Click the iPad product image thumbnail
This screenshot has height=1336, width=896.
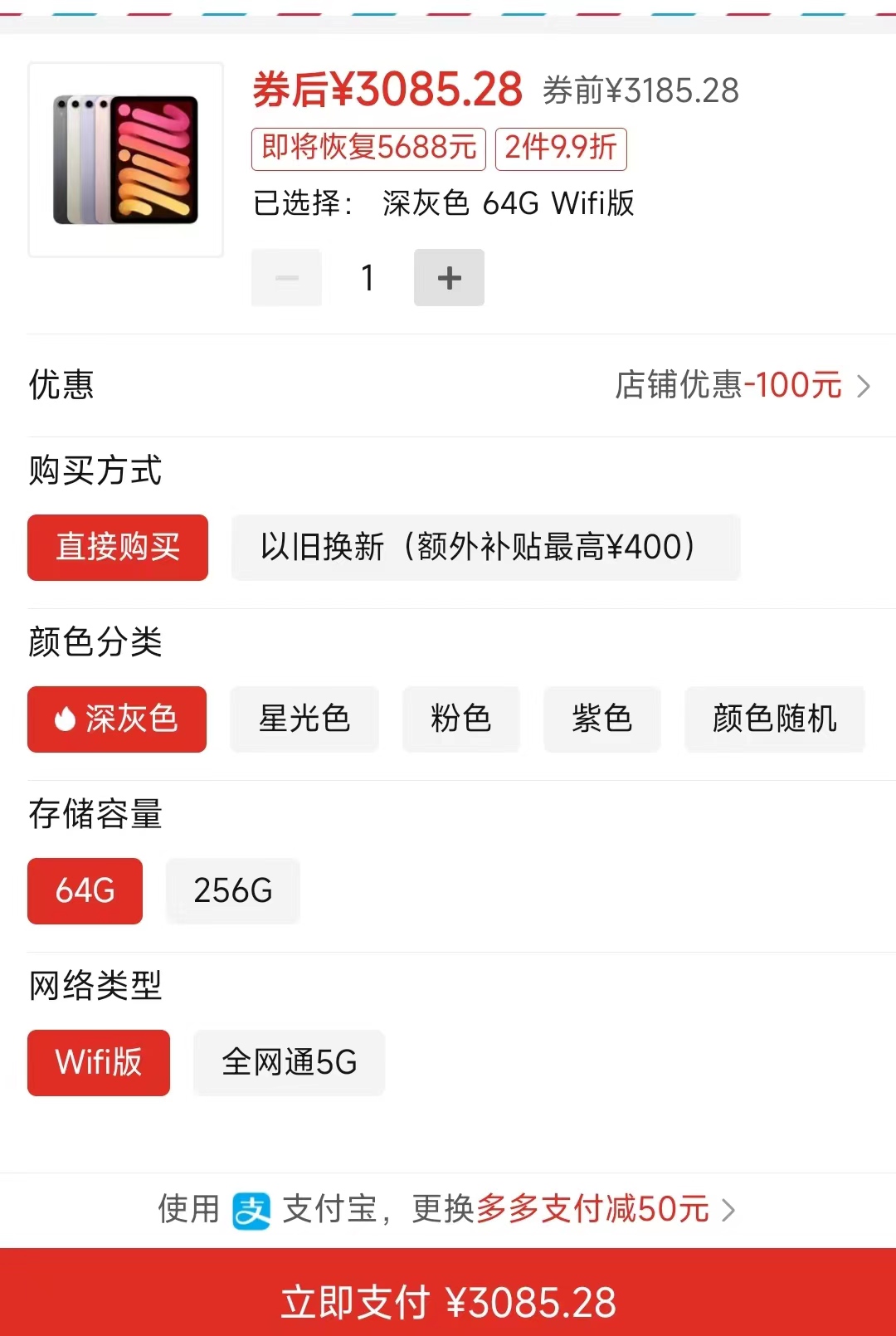(124, 159)
